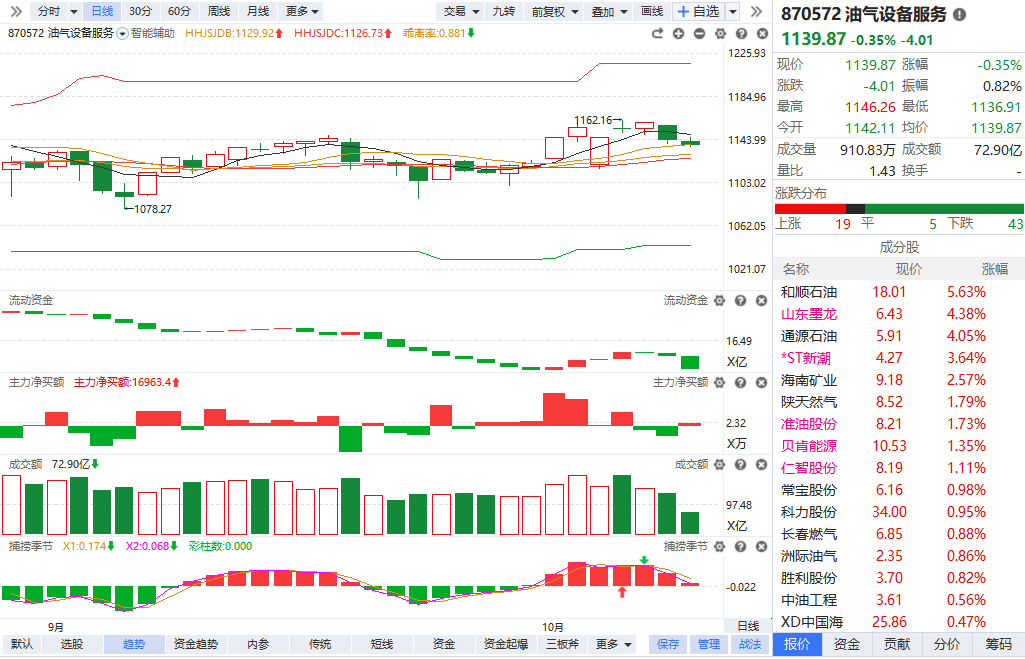Open the 管理 template manager
The image size is (1025, 659).
tap(709, 645)
